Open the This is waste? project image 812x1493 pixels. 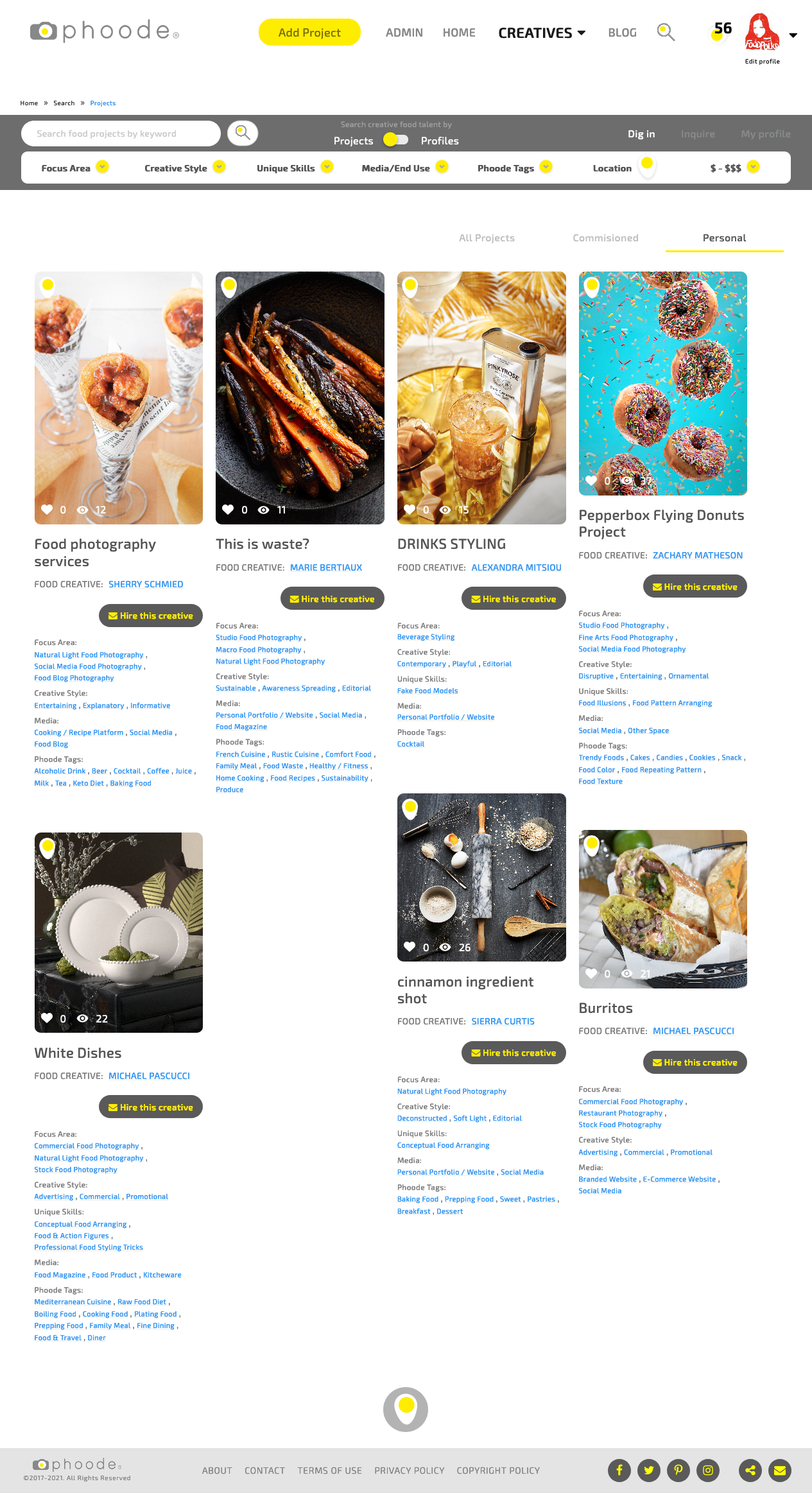point(300,397)
